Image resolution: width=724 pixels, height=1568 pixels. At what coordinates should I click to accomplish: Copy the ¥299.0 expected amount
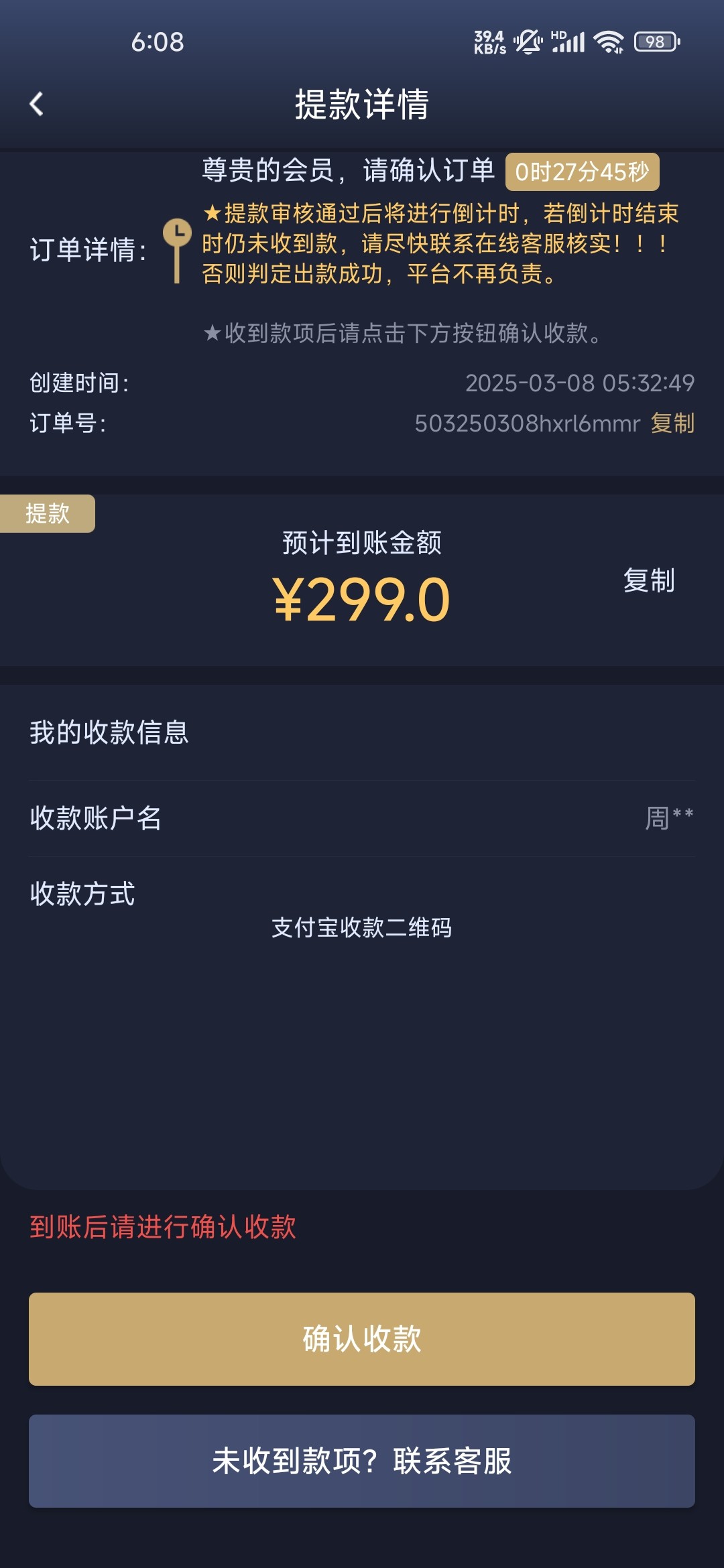[x=648, y=580]
